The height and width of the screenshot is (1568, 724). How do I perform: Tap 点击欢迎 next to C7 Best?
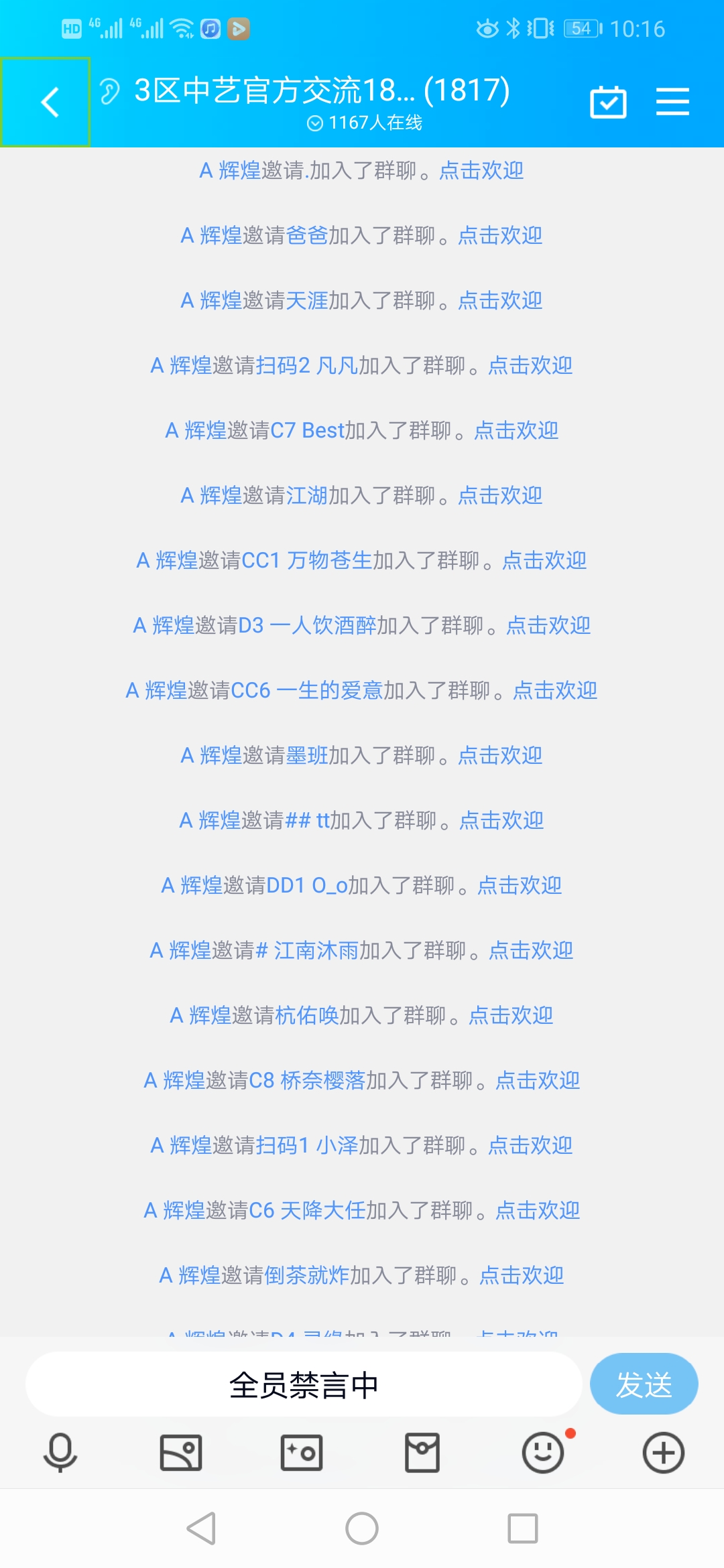[516, 430]
